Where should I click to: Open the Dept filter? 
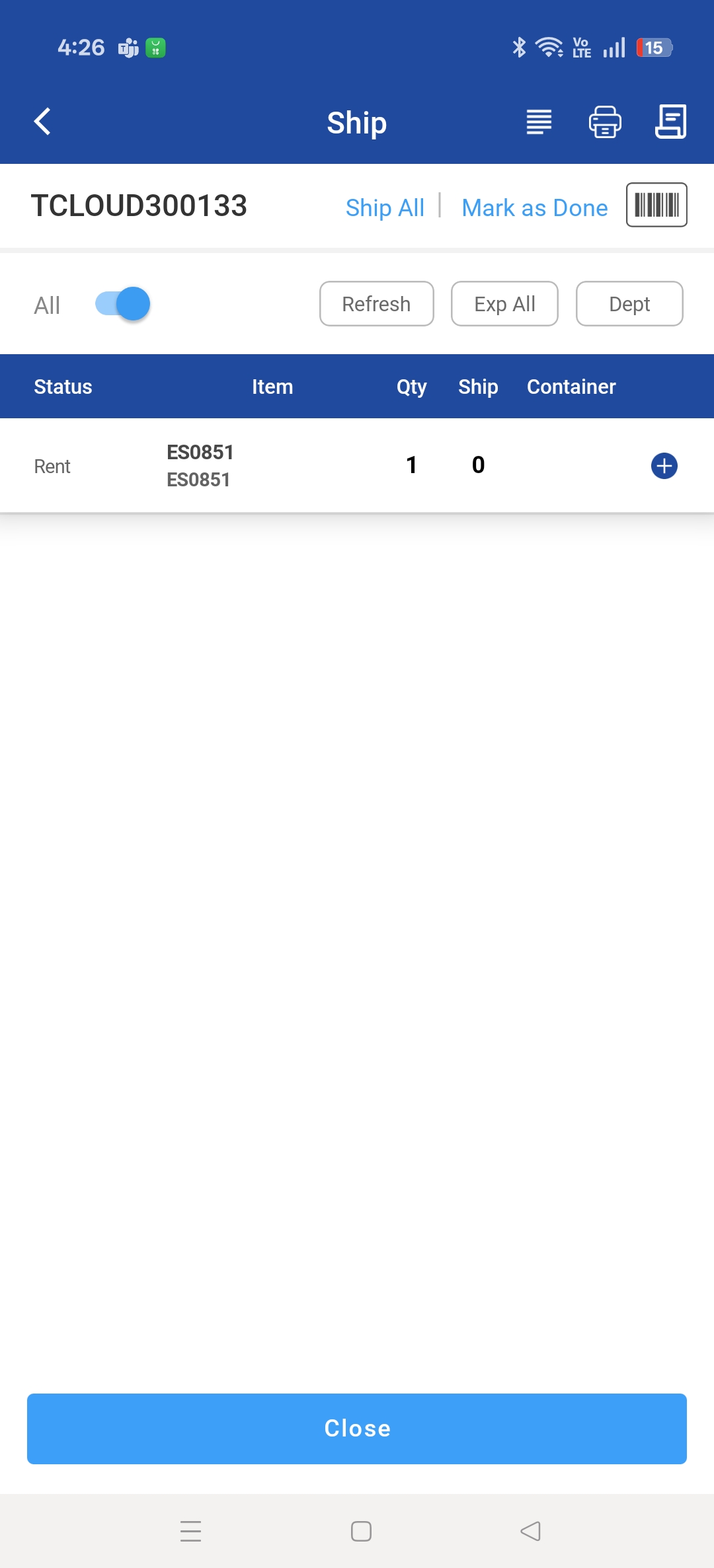[x=629, y=304]
